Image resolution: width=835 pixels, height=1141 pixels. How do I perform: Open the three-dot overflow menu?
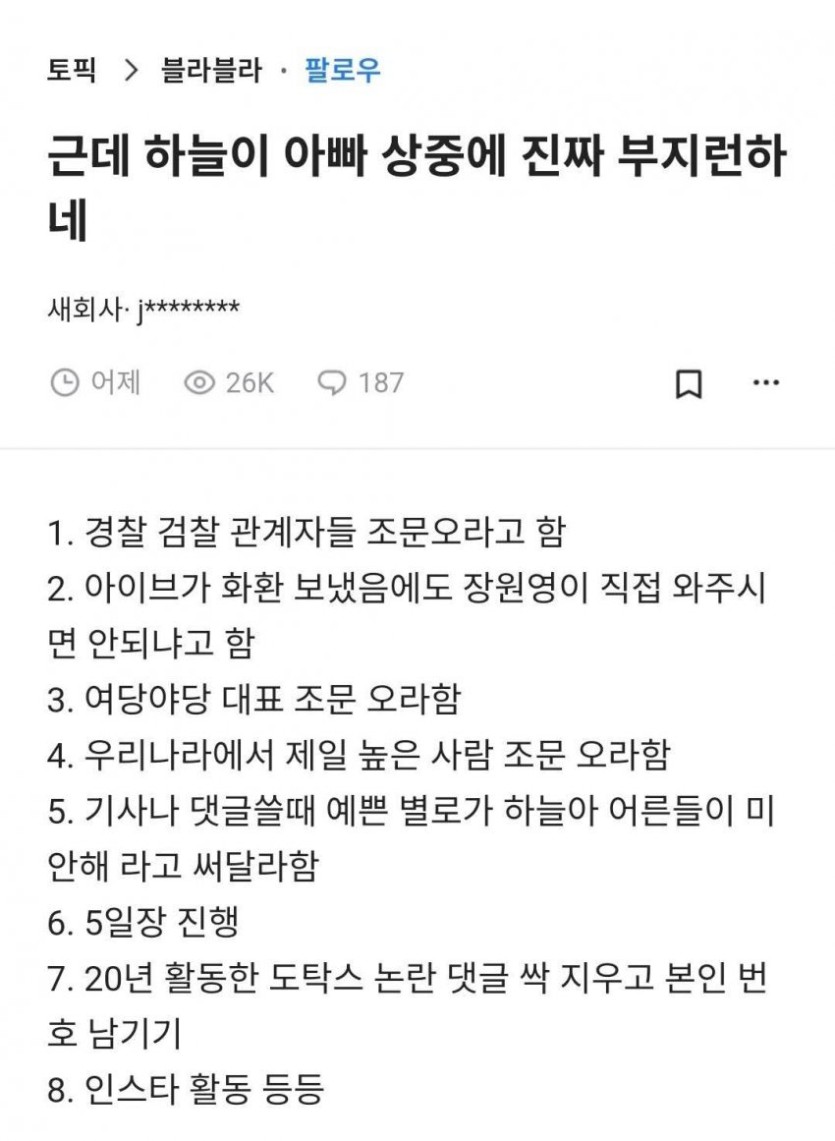[x=766, y=383]
